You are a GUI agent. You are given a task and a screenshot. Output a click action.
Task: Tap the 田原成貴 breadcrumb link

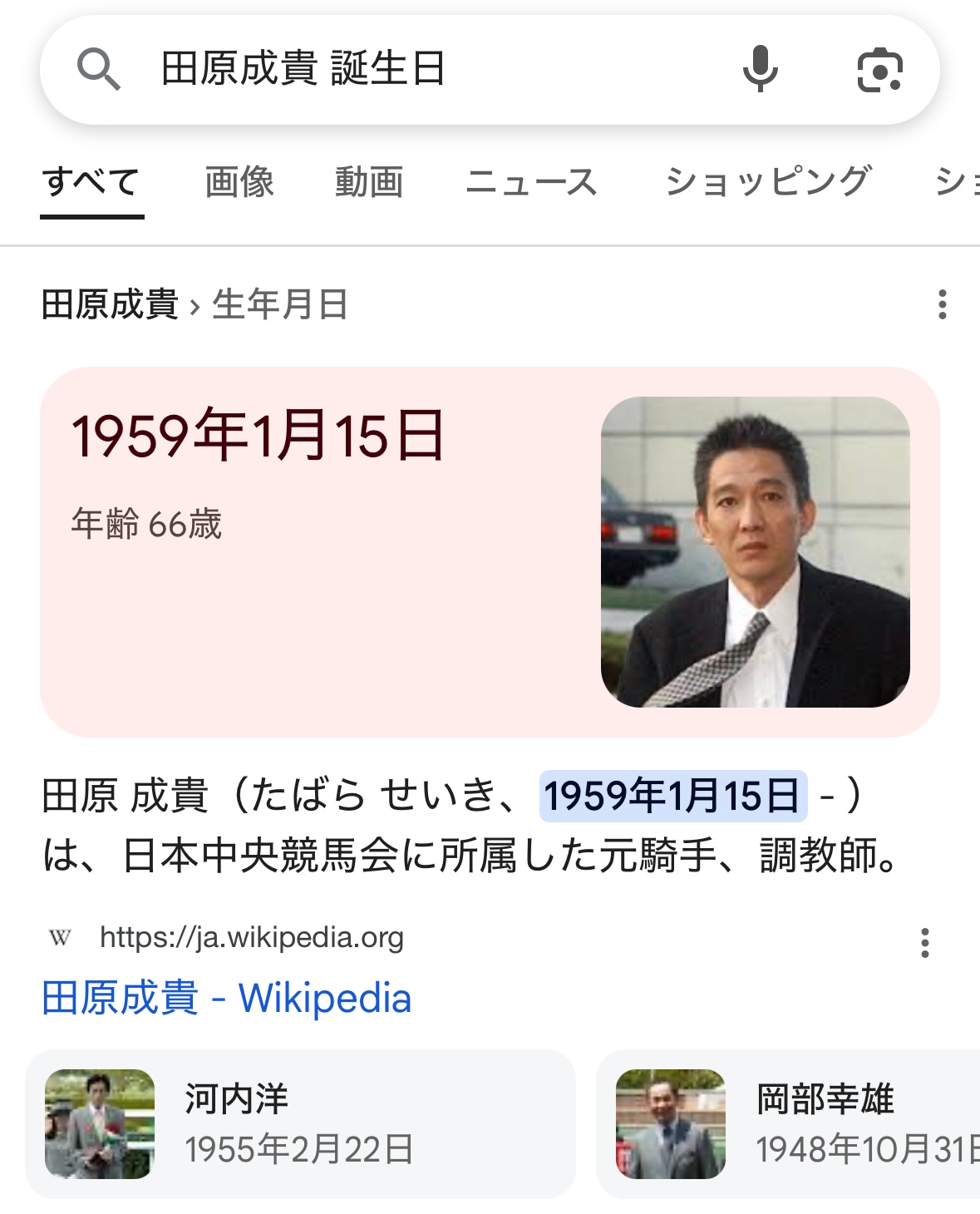pyautogui.click(x=110, y=304)
